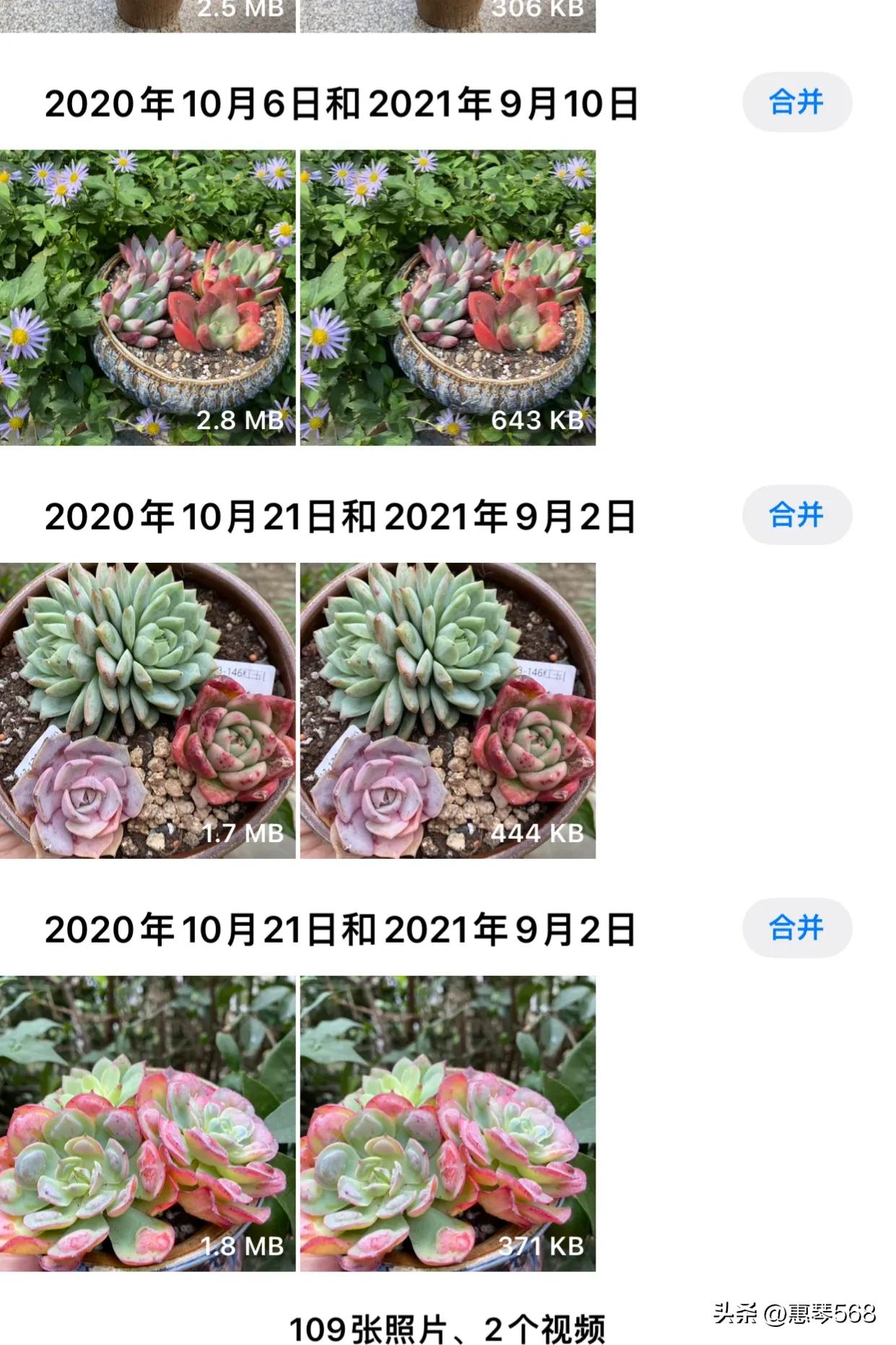Tap the first 2020年10月21日和2021年9月2日 header
The height and width of the screenshot is (1345, 896).
click(343, 516)
